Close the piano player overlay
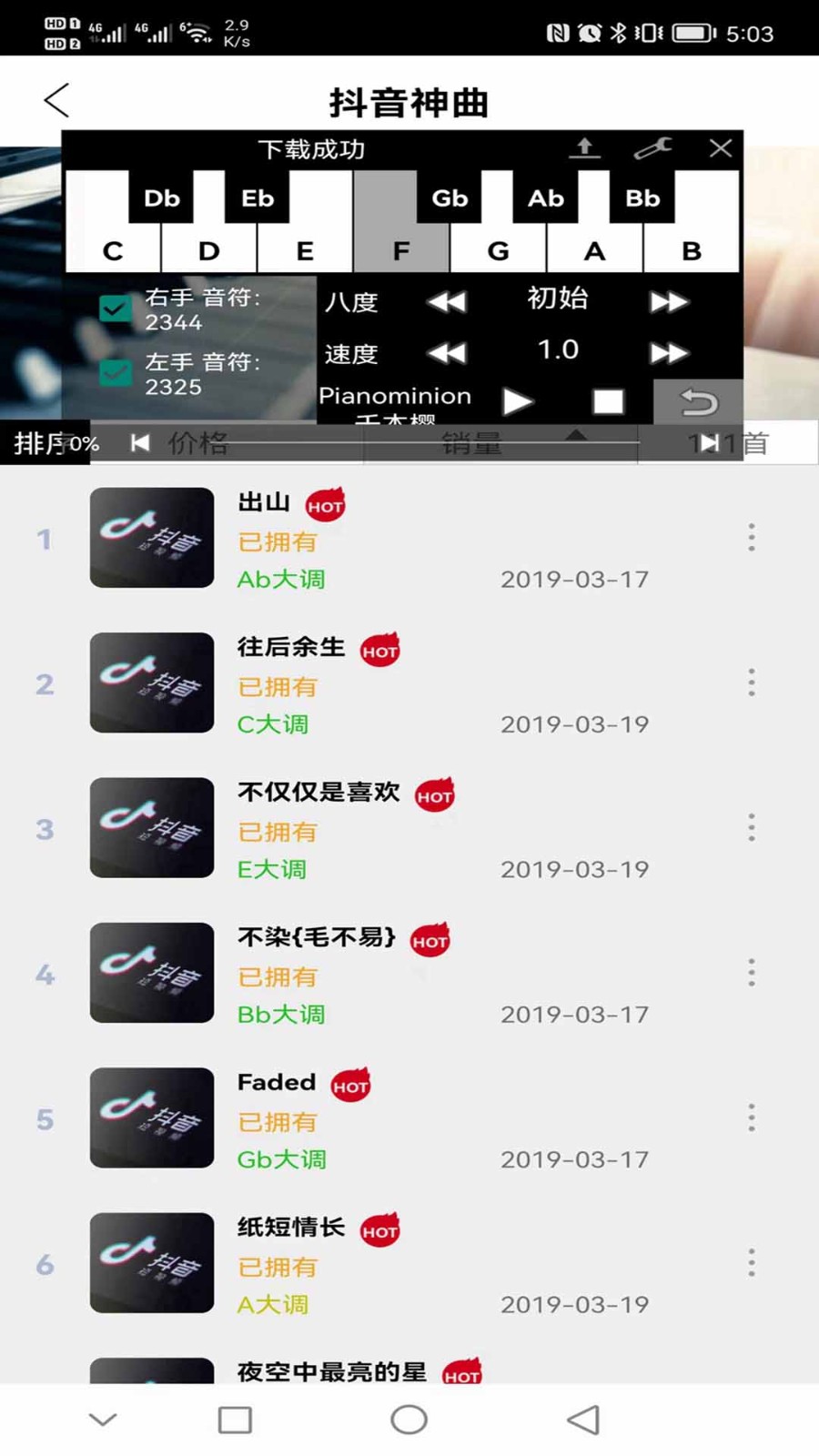This screenshot has height=1456, width=819. pos(720,148)
